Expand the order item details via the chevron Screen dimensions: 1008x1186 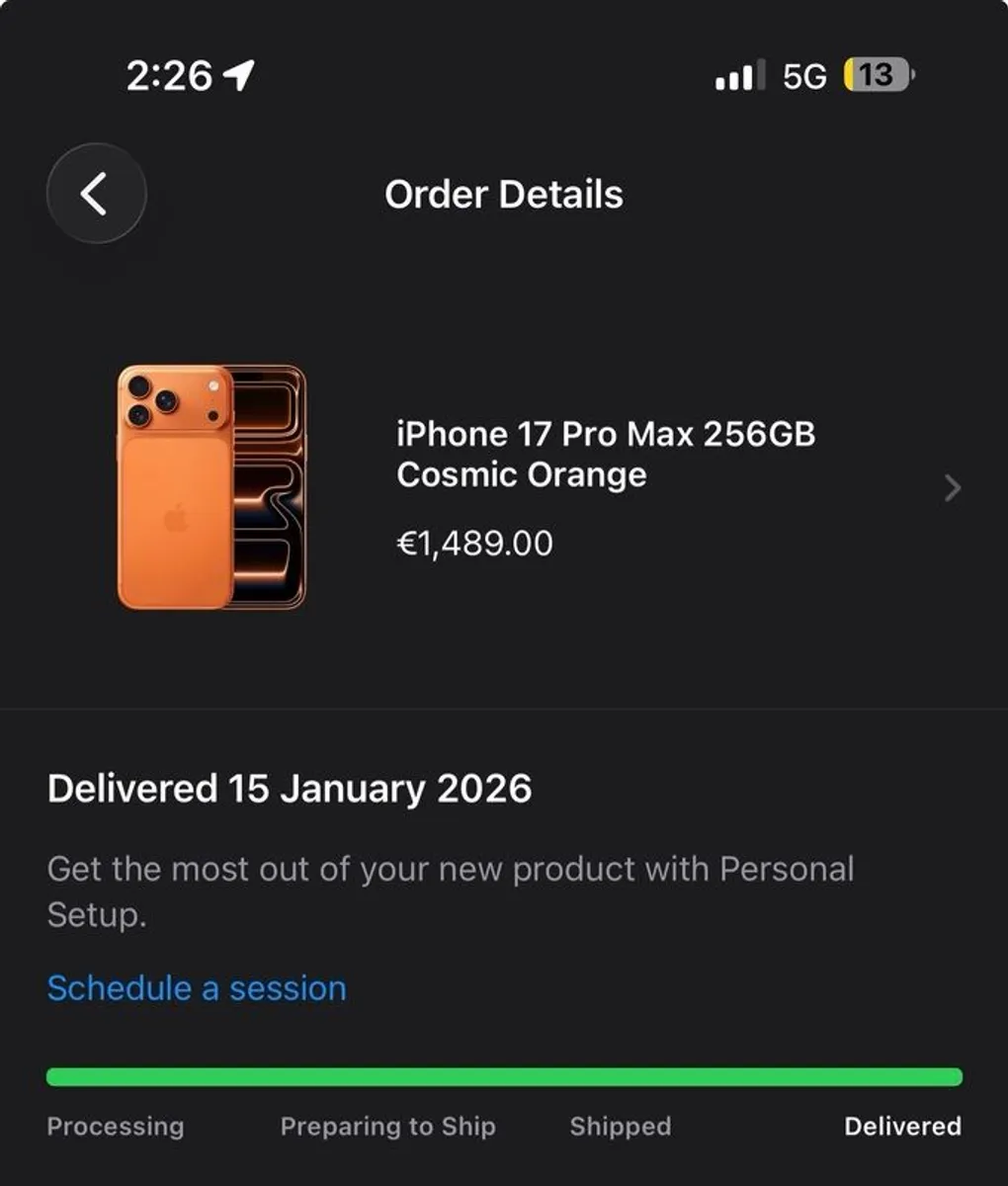point(951,487)
